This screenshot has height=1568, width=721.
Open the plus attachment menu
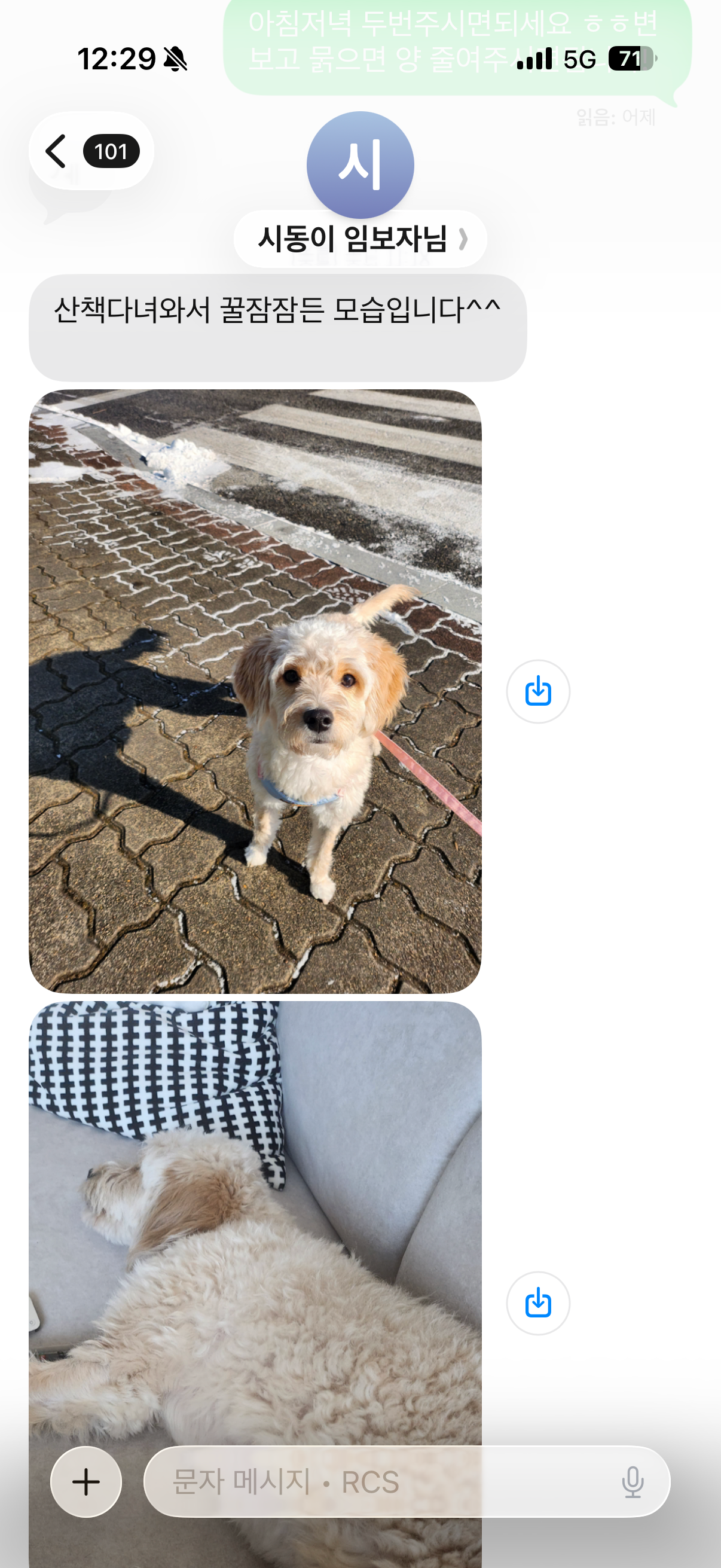click(85, 1481)
